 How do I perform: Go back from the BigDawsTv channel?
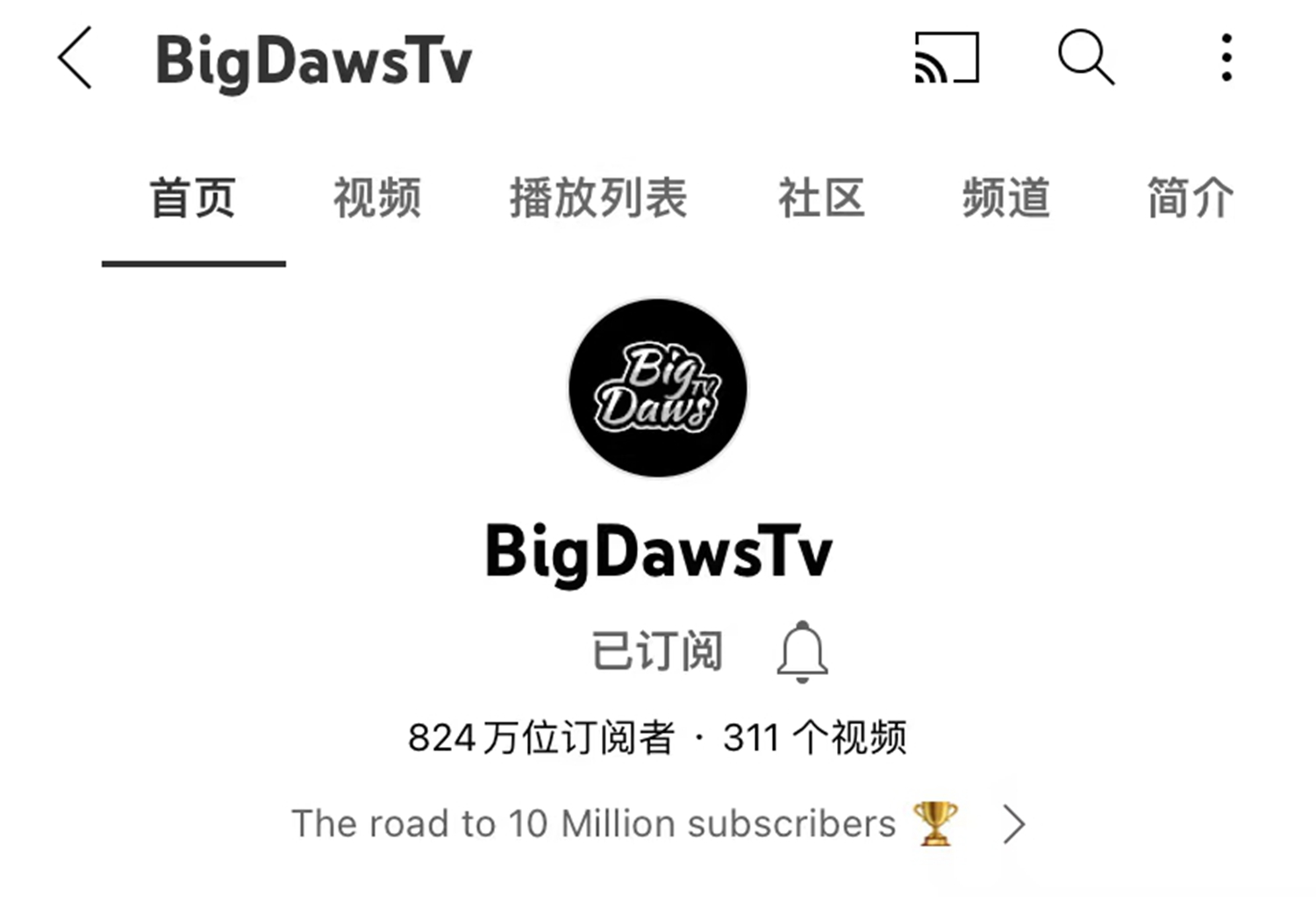75,58
